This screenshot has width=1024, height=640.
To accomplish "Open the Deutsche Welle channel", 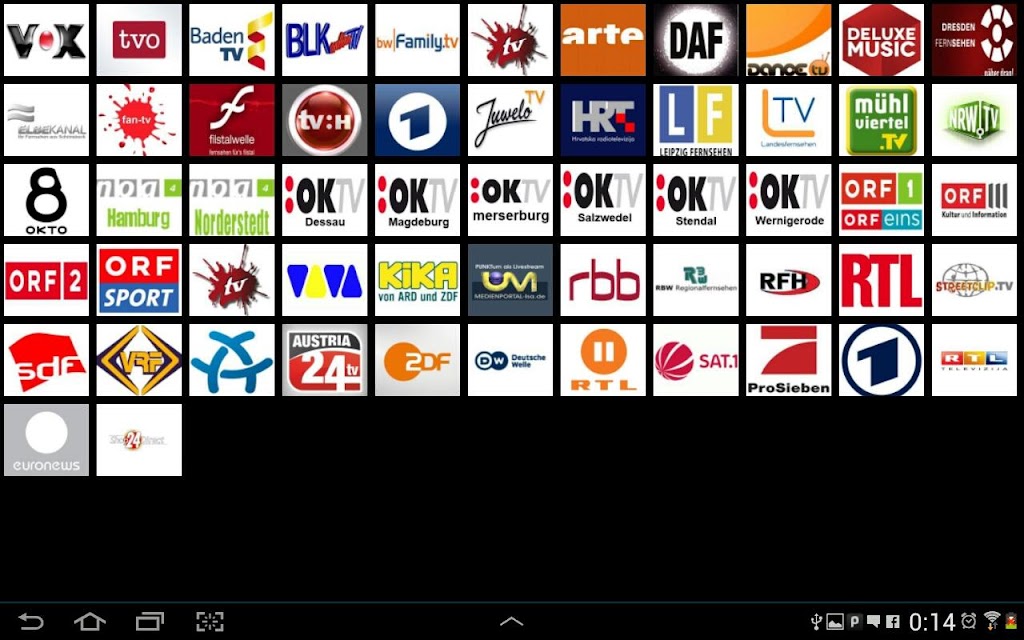I will click(510, 360).
